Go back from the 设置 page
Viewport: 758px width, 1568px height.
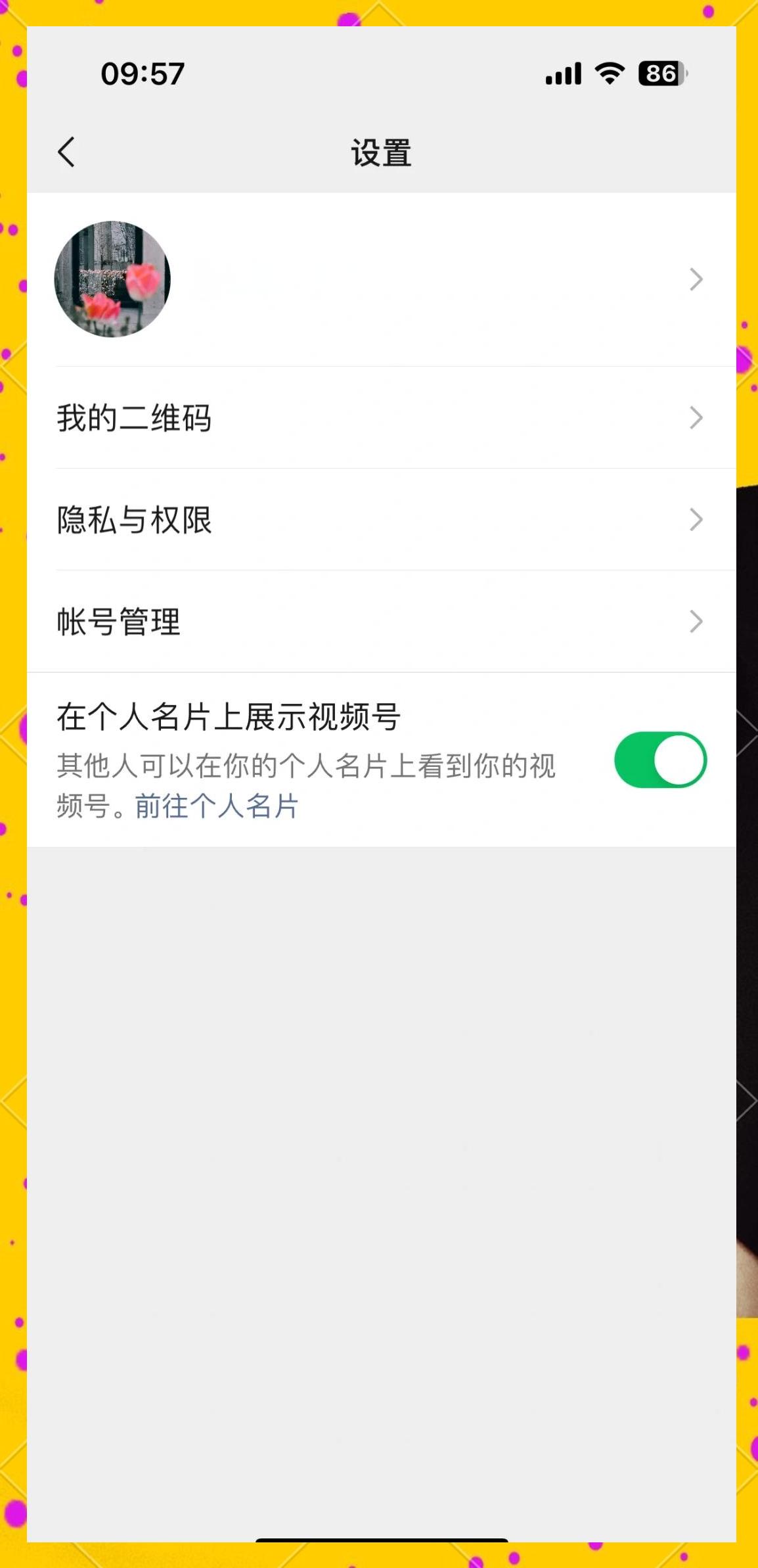(66, 152)
